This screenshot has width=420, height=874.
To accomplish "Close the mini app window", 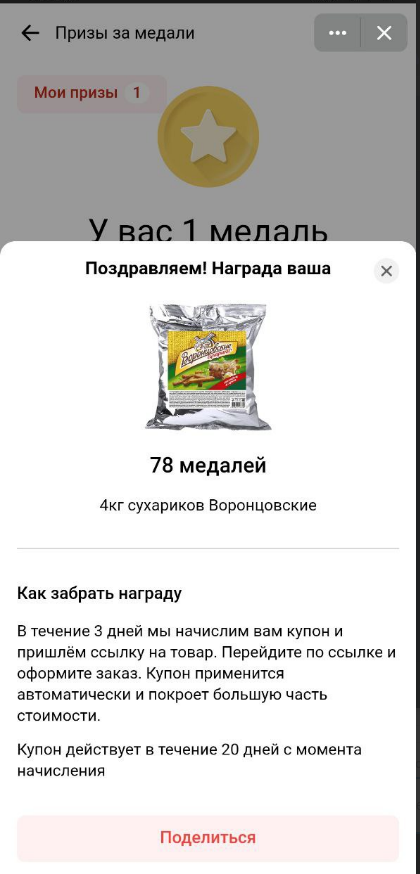I will click(384, 33).
